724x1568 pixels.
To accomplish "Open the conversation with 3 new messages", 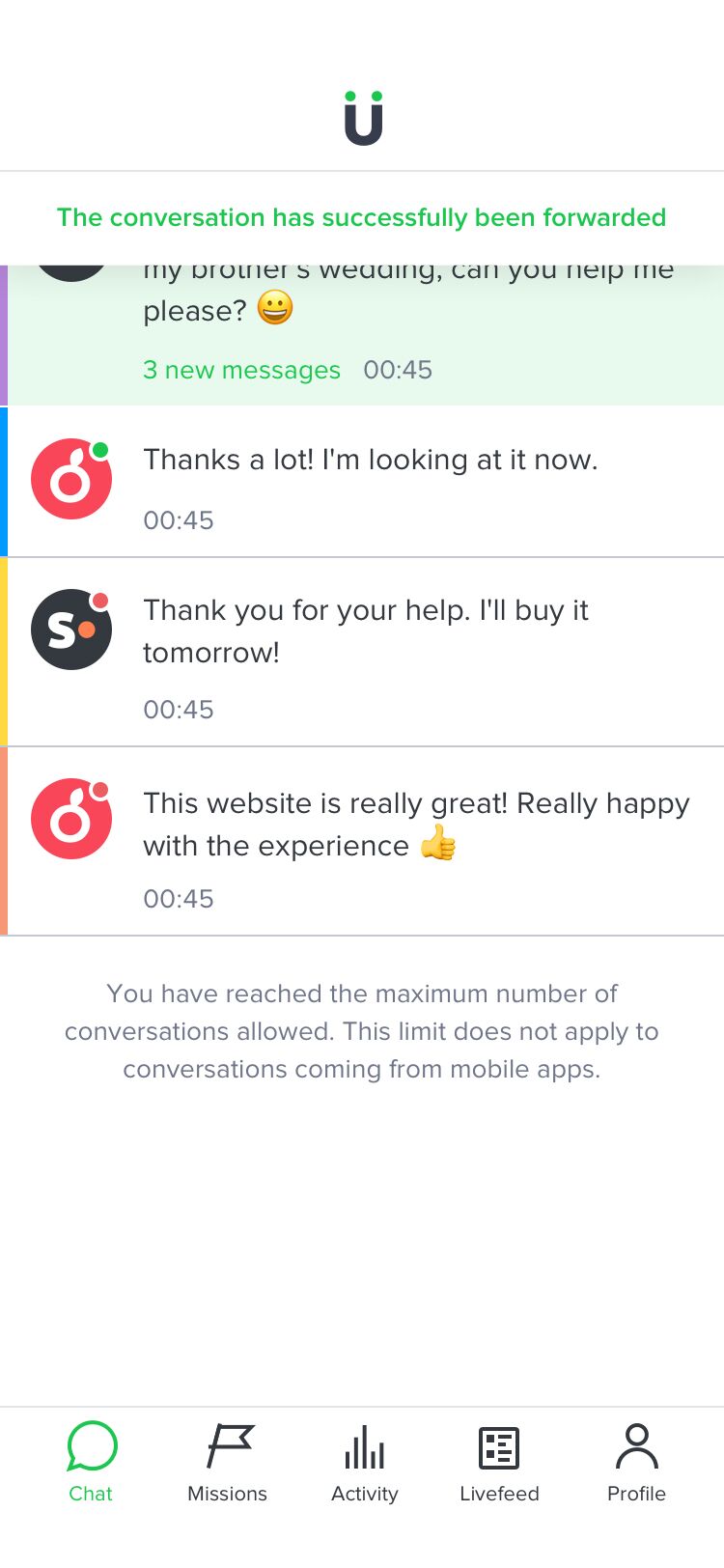I will click(362, 335).
